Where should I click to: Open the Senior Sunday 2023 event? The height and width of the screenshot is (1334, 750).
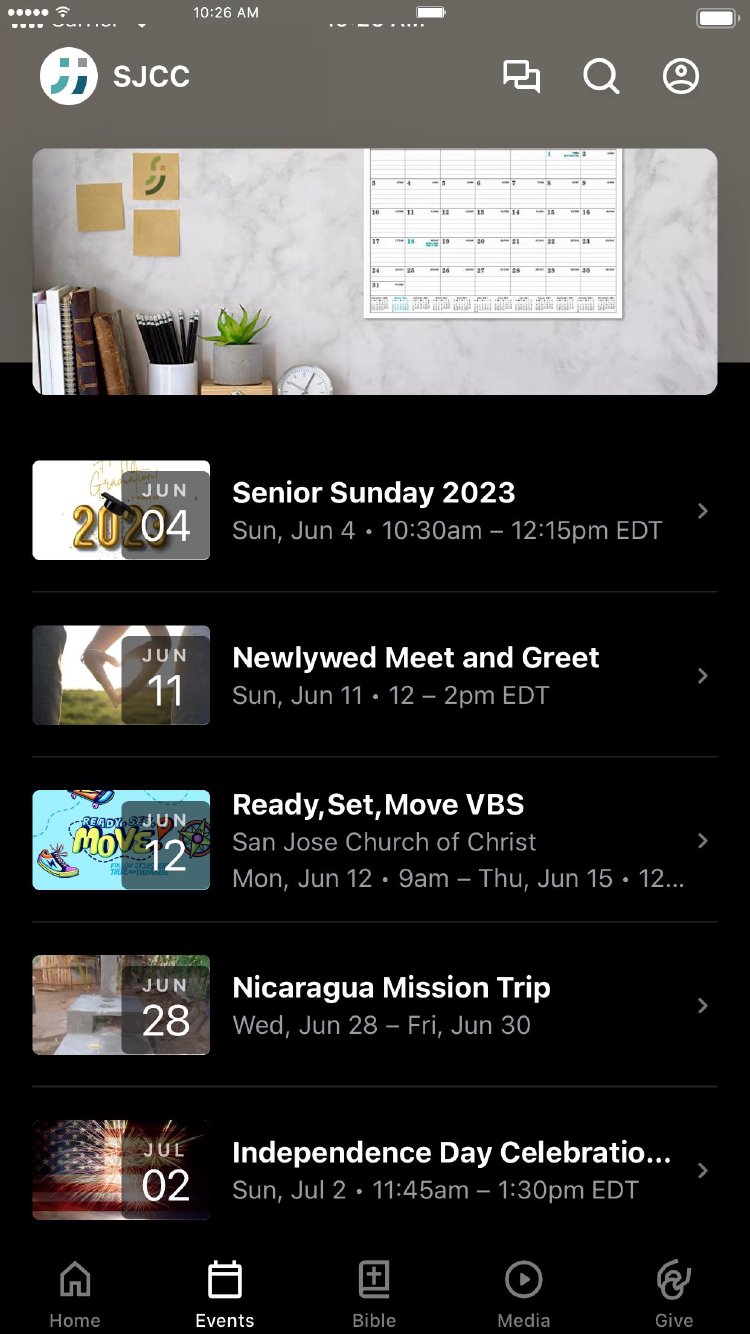[374, 510]
